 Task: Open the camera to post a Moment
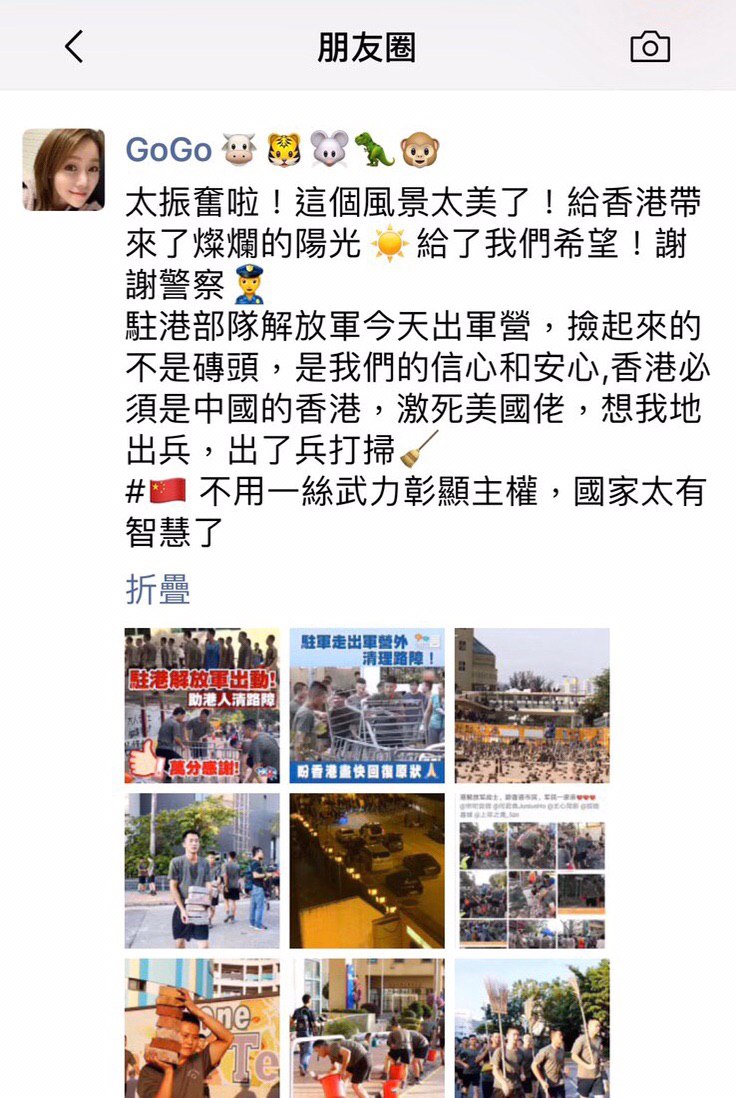[x=649, y=46]
